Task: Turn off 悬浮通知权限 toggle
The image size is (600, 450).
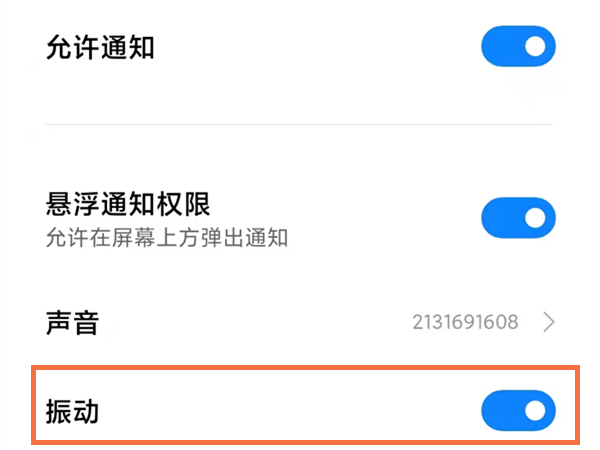Action: tap(518, 217)
